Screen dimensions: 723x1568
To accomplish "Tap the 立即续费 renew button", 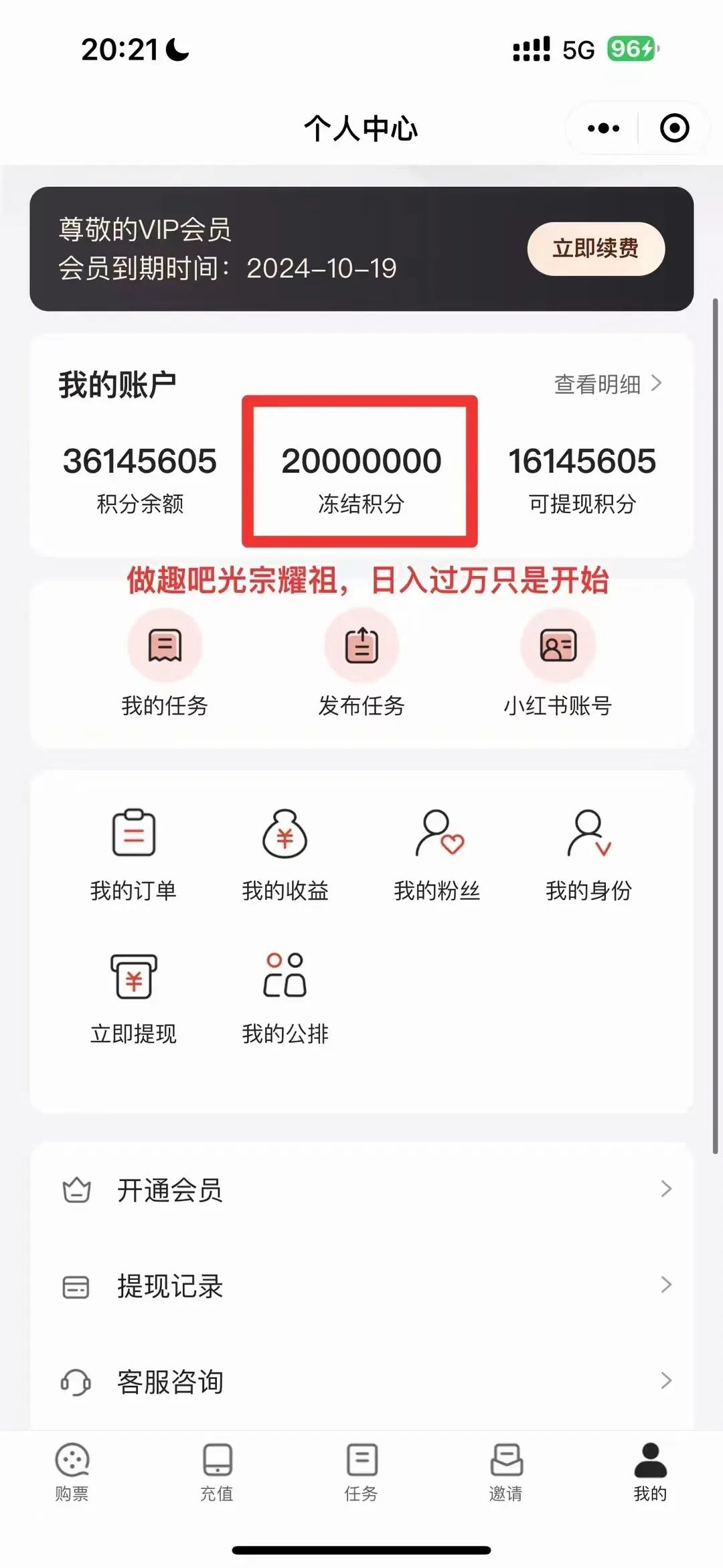I will click(596, 248).
